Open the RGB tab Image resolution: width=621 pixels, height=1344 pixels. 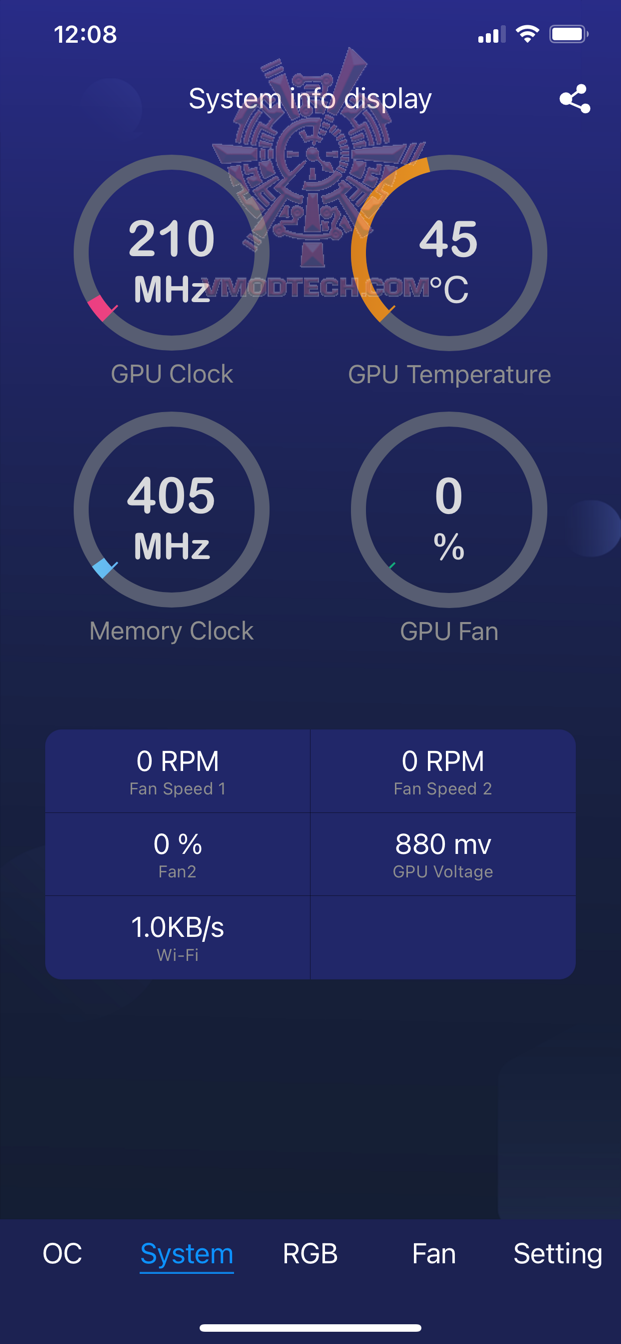310,1253
